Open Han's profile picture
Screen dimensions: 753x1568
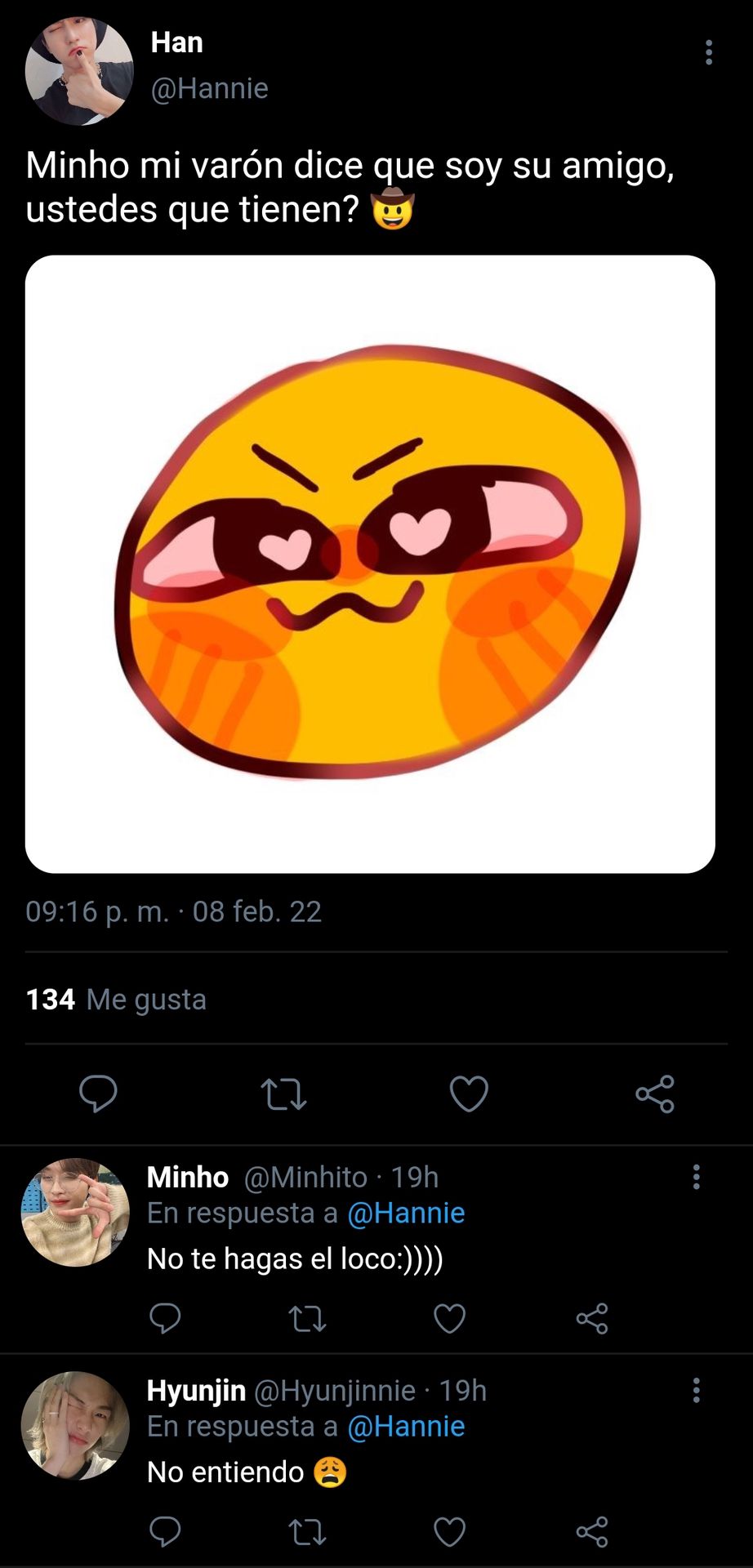point(78,71)
